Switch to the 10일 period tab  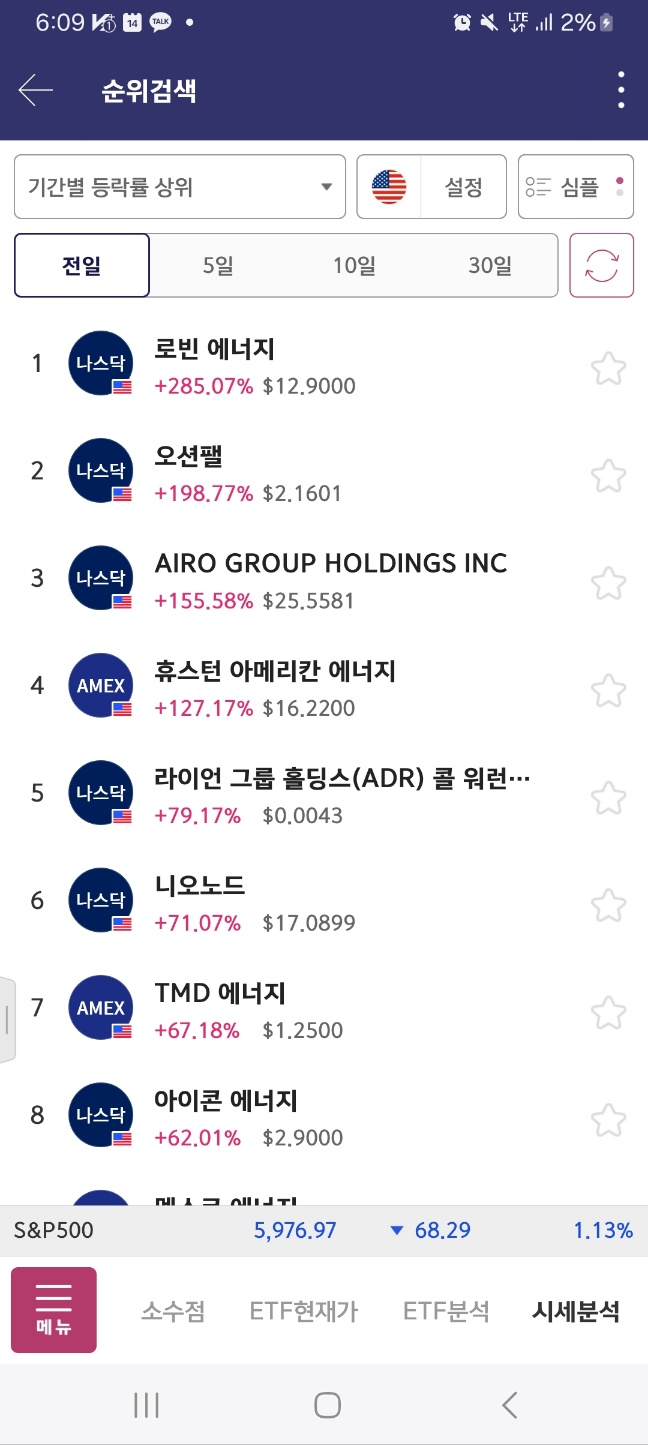(354, 266)
